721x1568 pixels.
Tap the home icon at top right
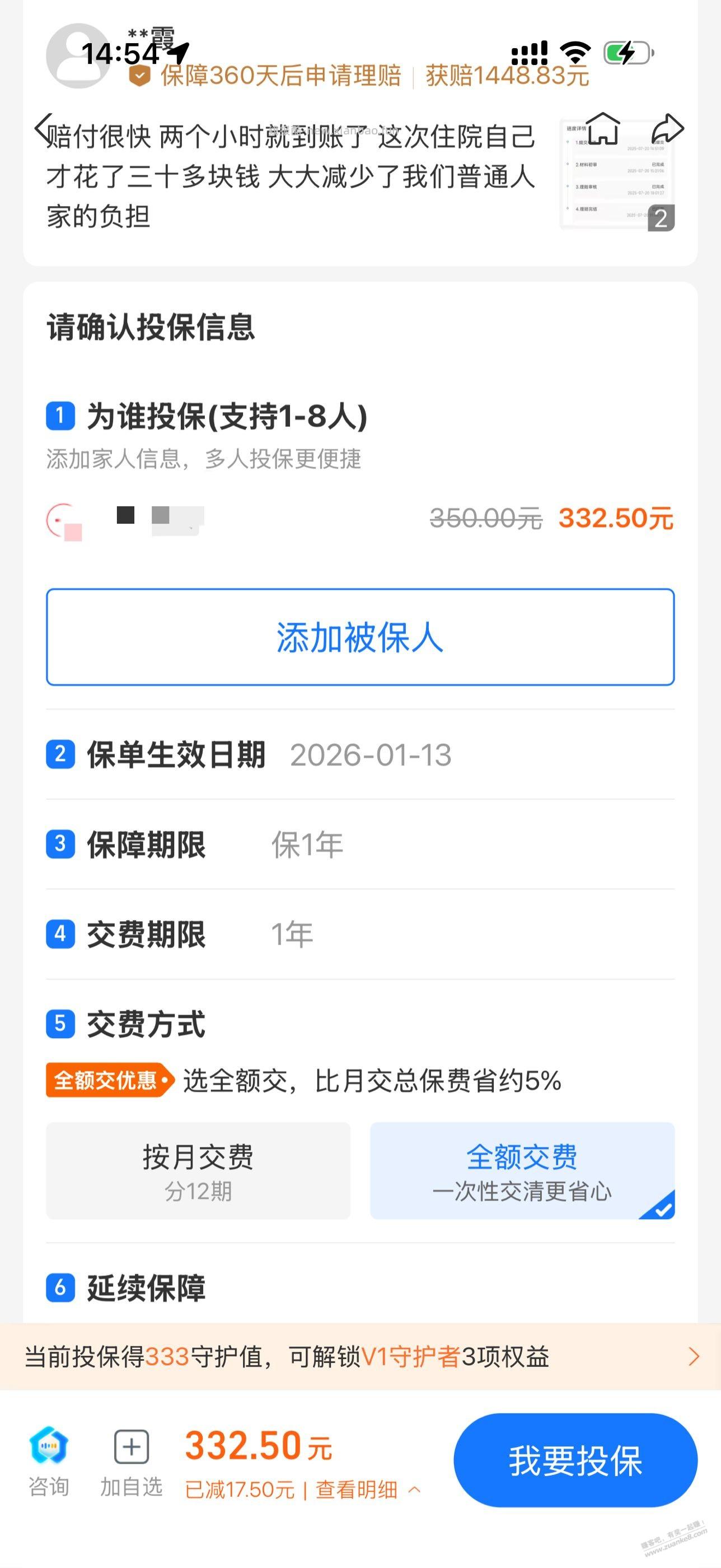pyautogui.click(x=603, y=128)
